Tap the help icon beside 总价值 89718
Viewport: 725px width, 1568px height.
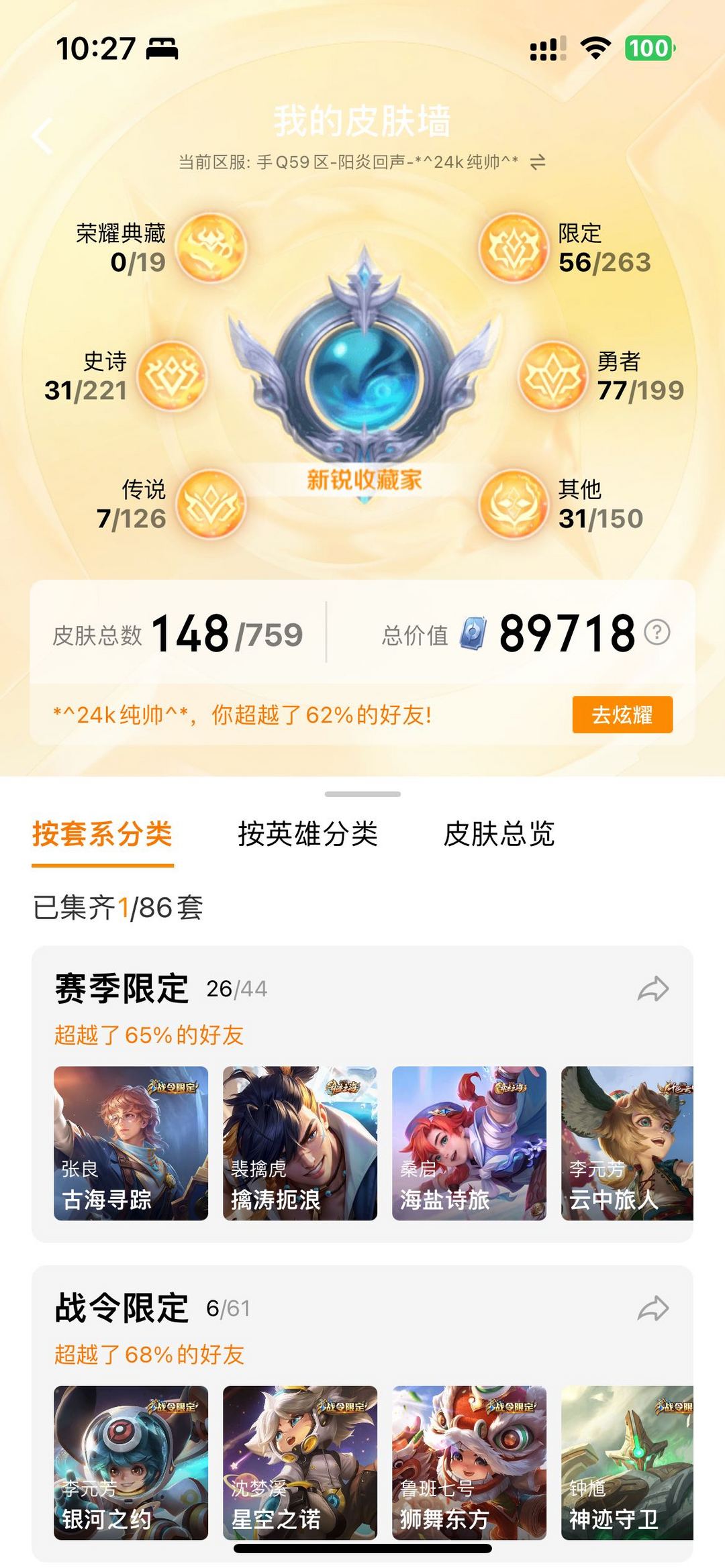coord(657,632)
